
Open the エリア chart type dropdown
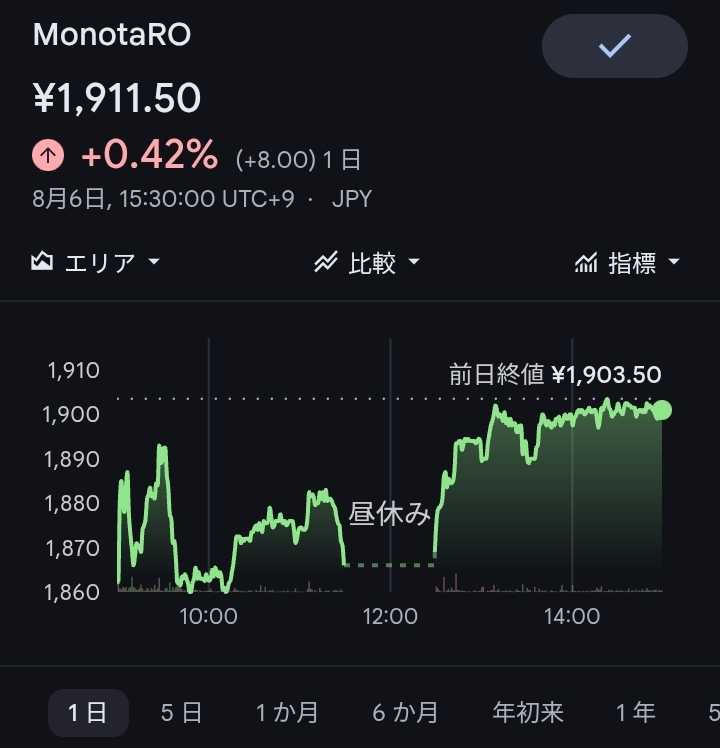pyautogui.click(x=95, y=262)
